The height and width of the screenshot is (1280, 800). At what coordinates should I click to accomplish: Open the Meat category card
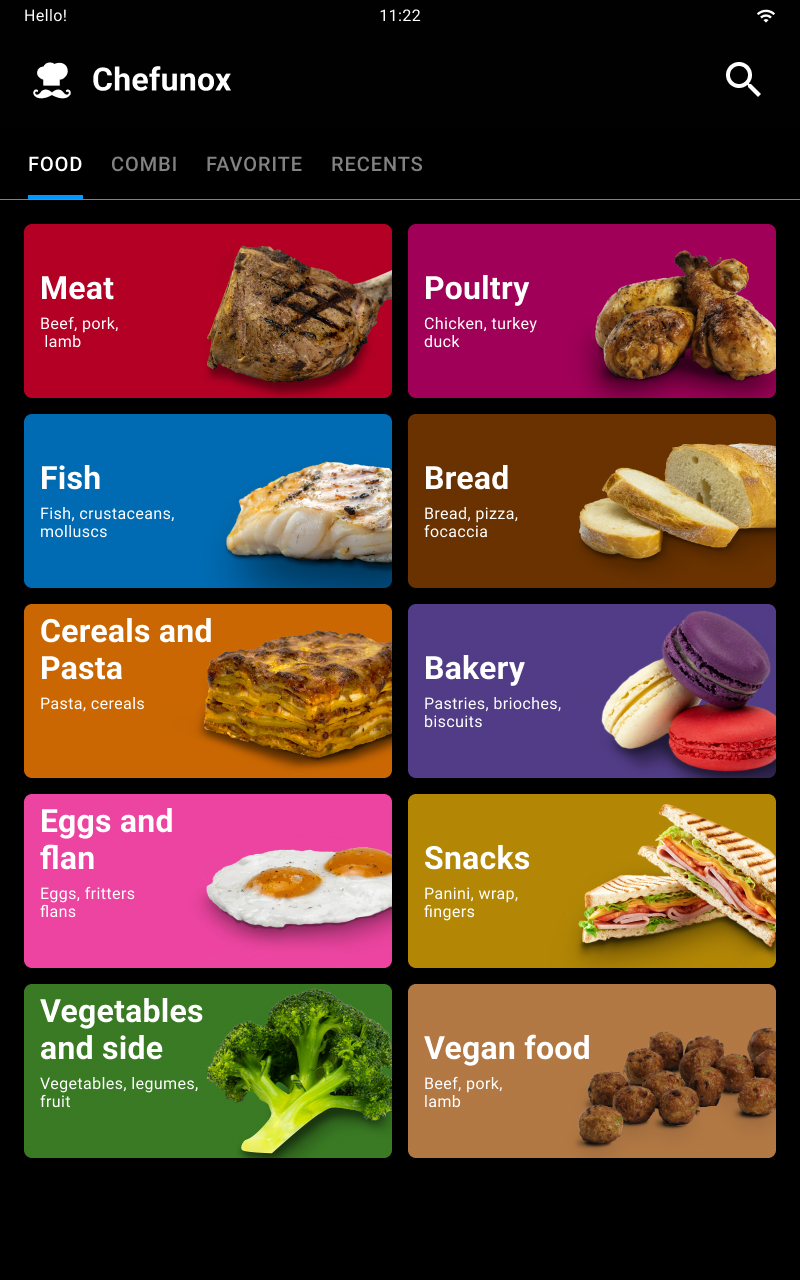pyautogui.click(x=208, y=311)
